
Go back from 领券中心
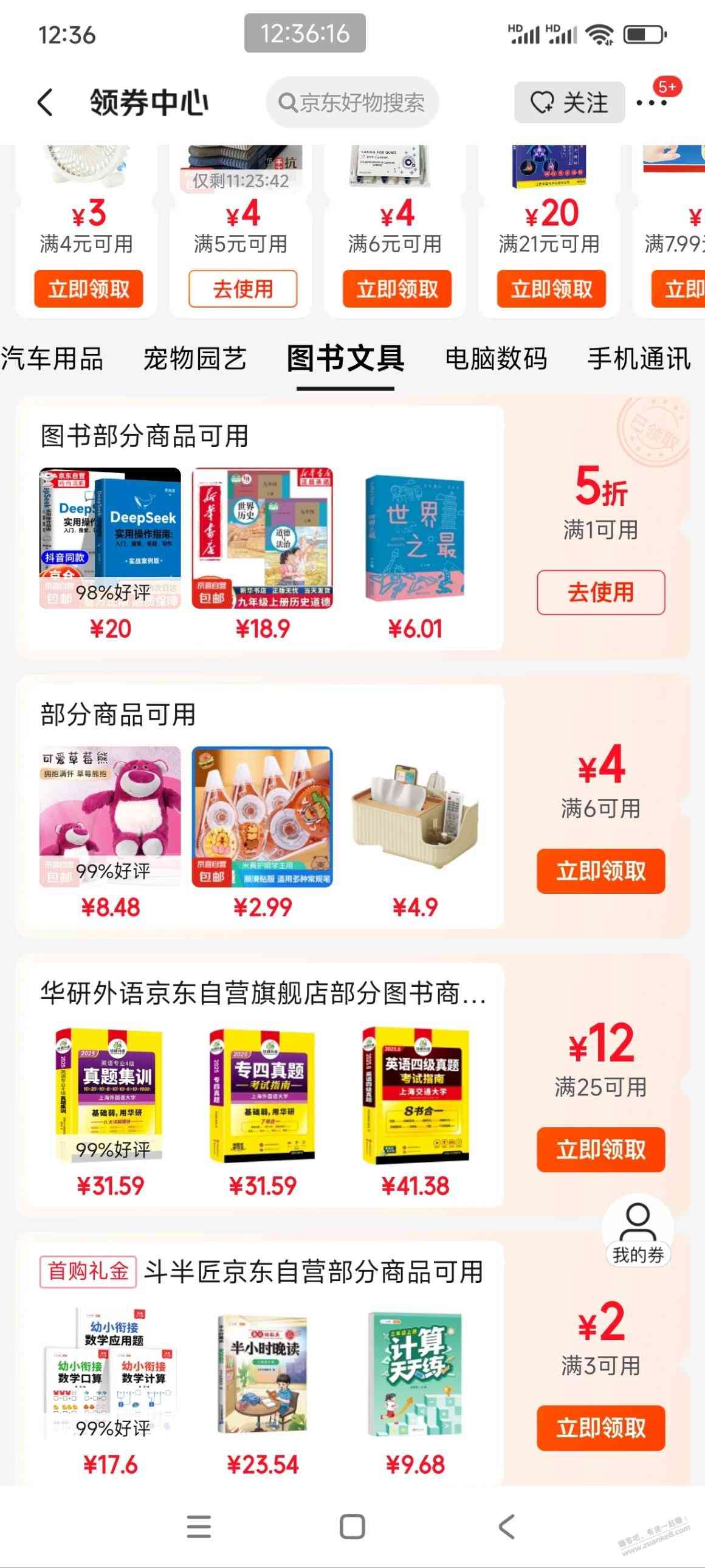(46, 102)
